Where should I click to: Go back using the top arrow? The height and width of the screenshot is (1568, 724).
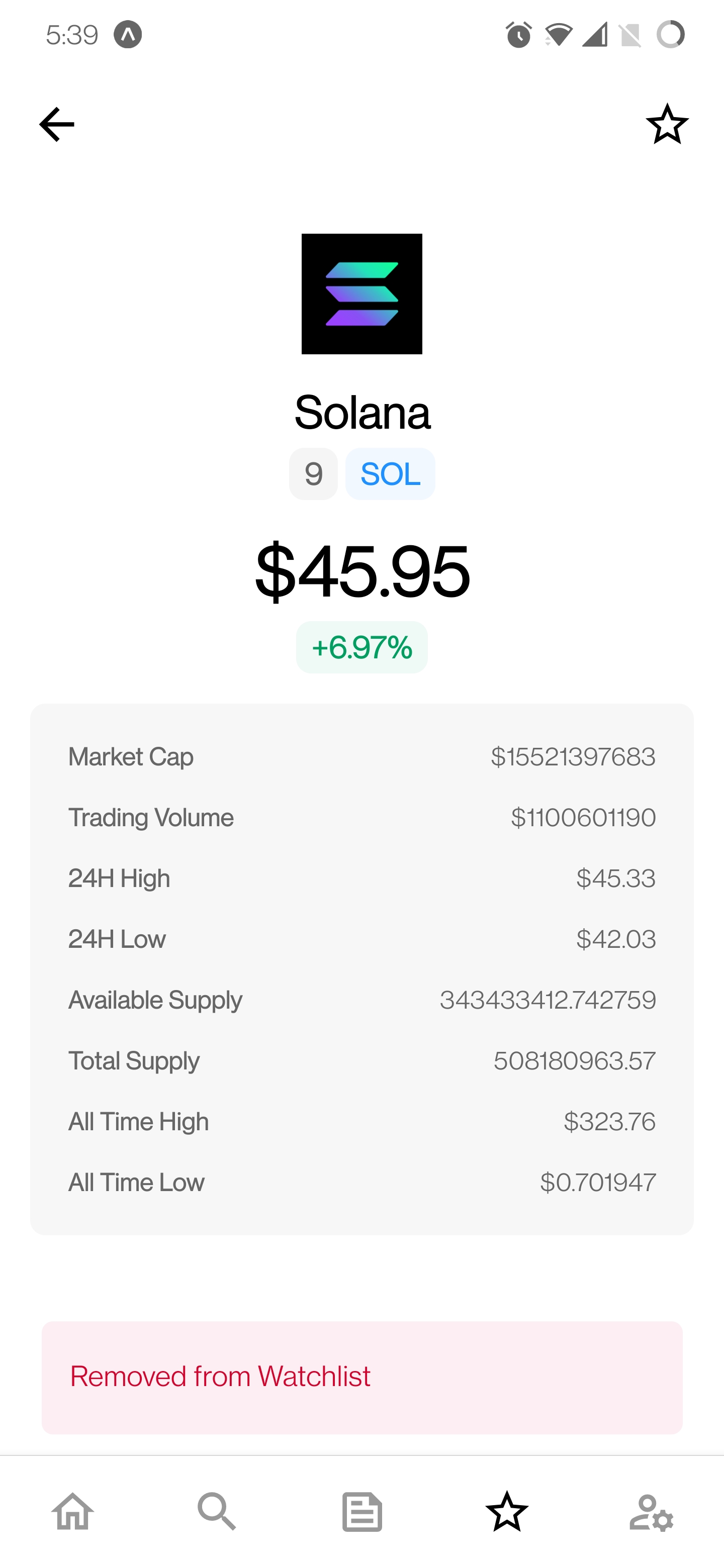tap(57, 124)
